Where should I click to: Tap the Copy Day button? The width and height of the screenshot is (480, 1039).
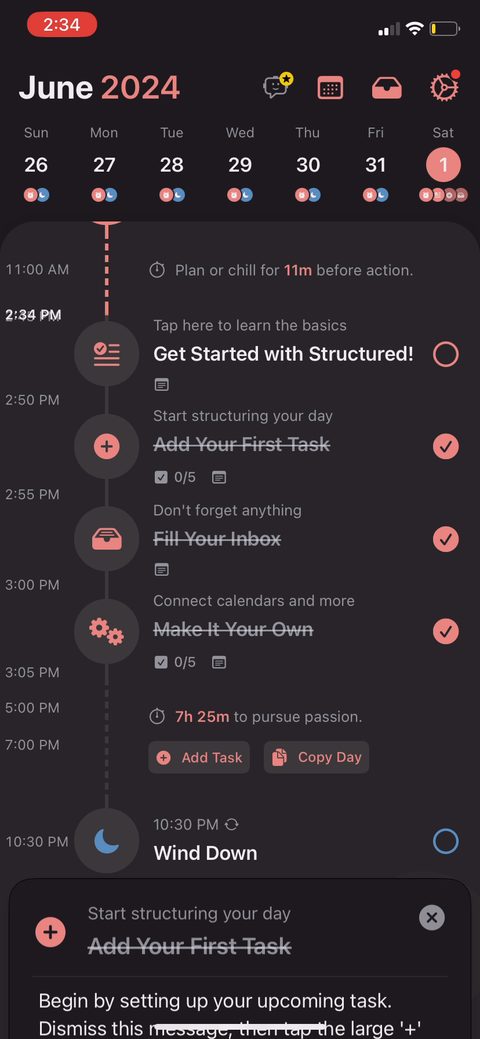click(316, 757)
